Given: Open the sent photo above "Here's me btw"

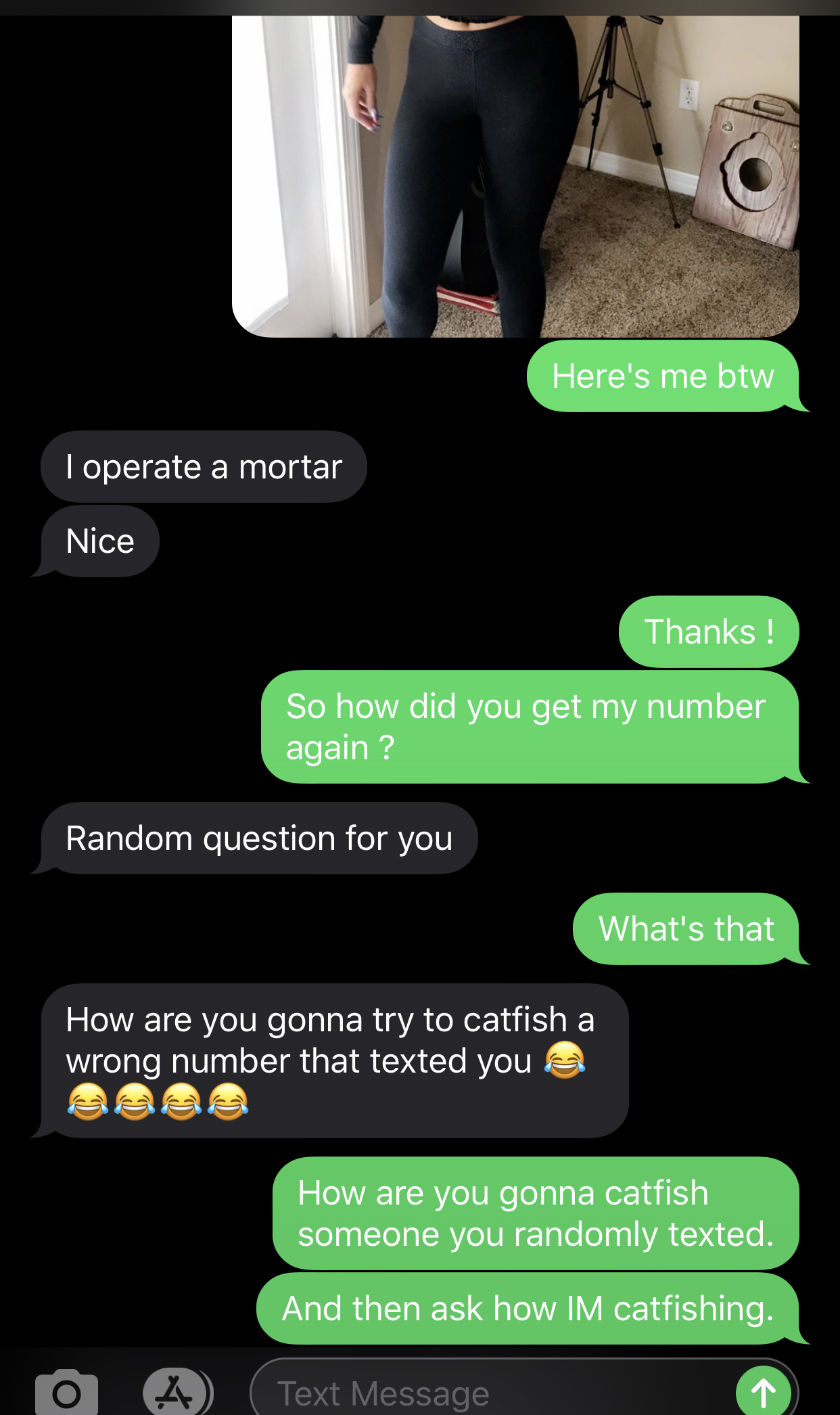Looking at the screenshot, I should pos(515,176).
